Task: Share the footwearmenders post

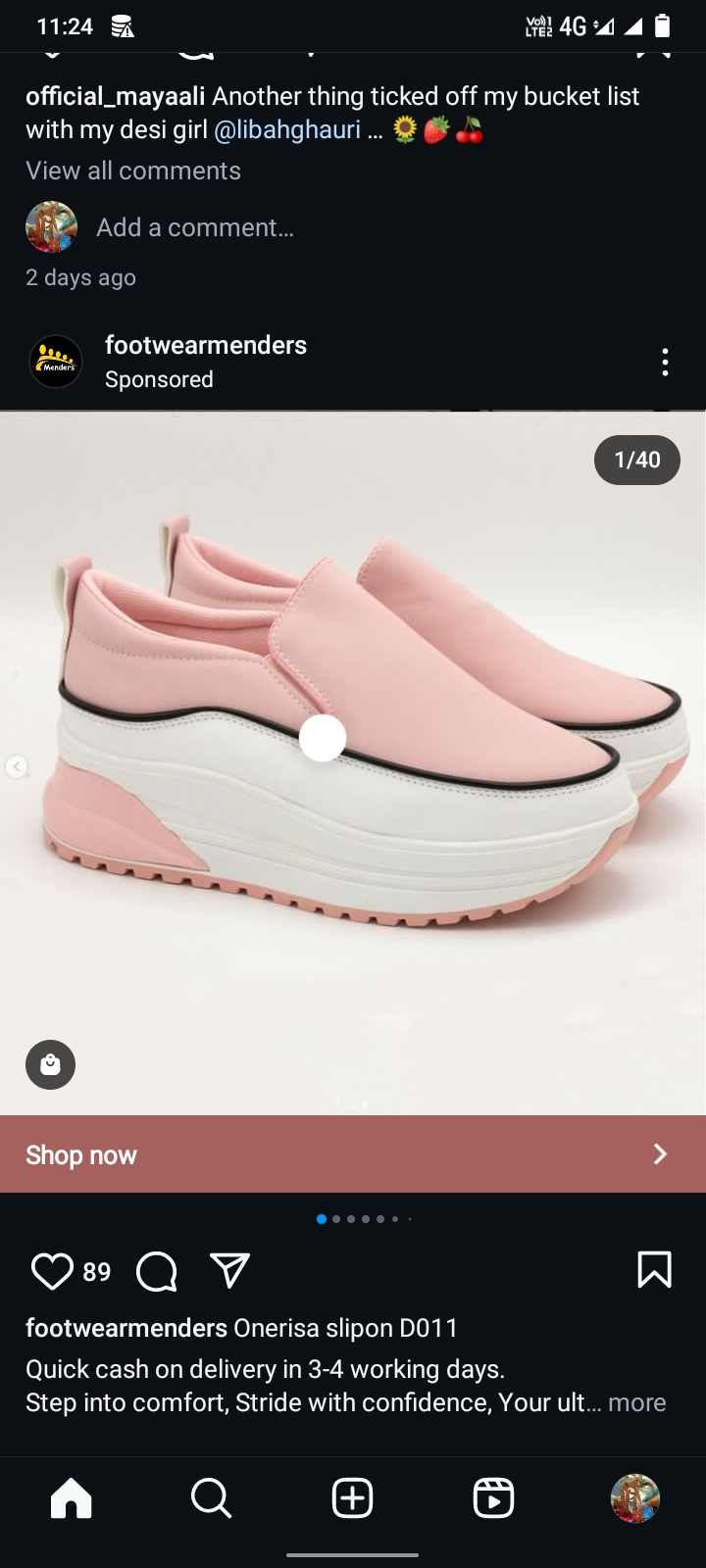Action: pos(230,1270)
